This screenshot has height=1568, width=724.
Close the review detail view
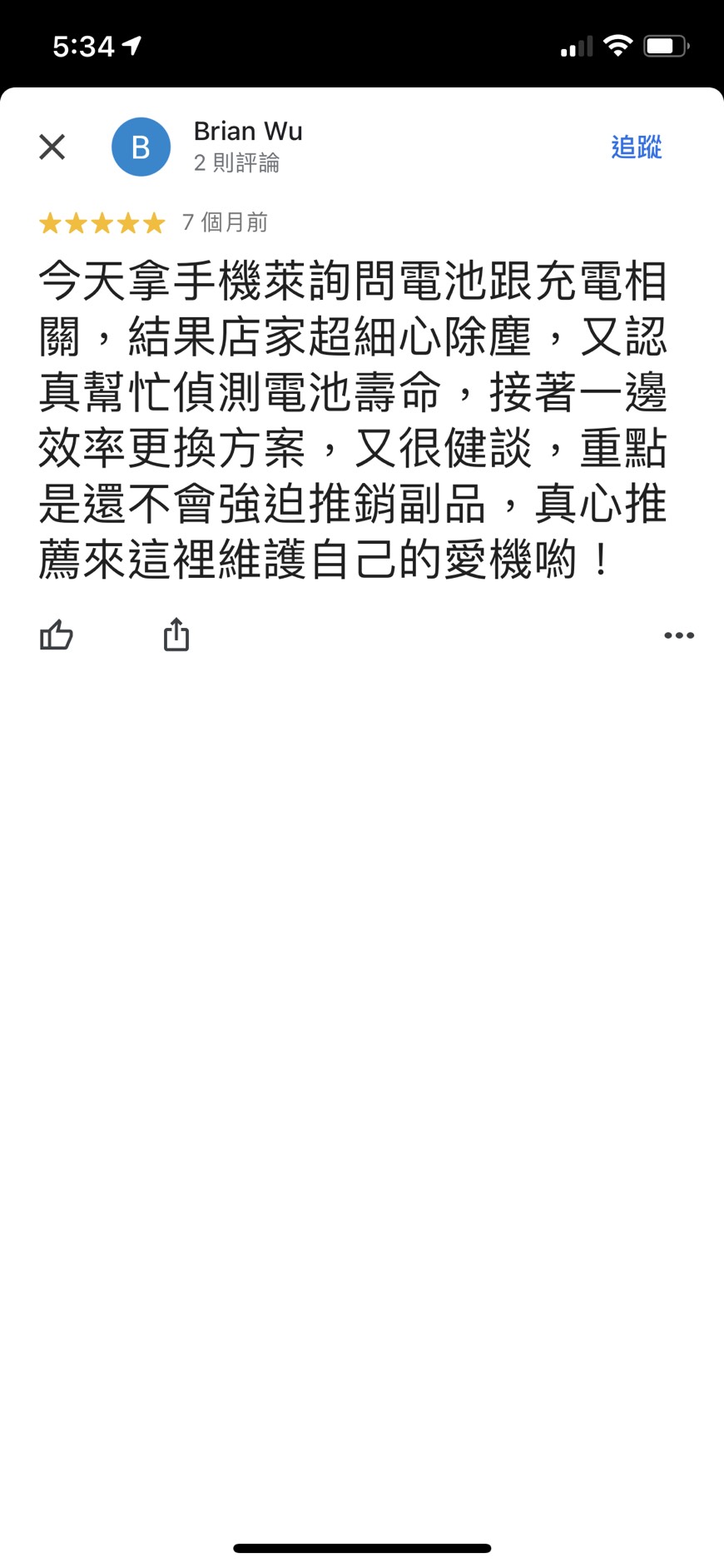pos(52,147)
